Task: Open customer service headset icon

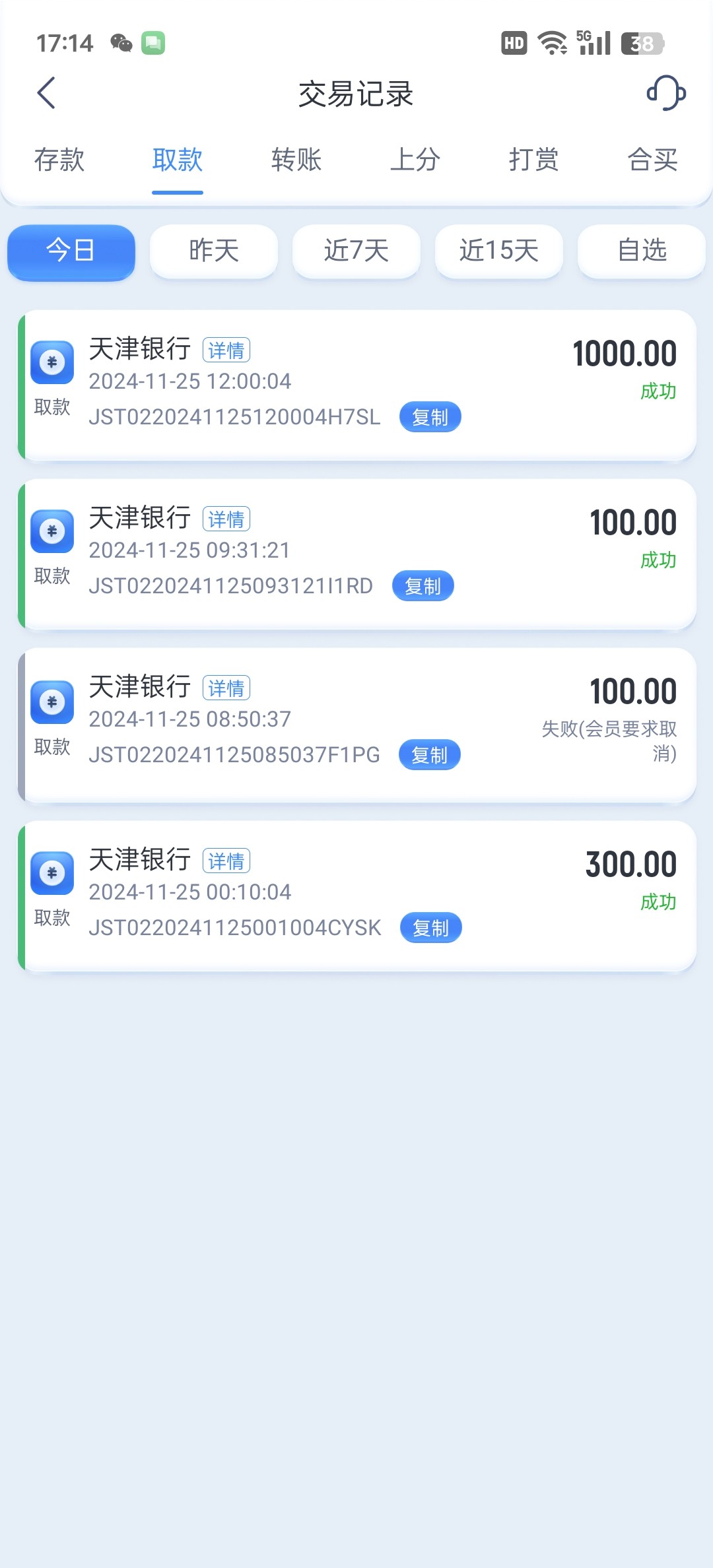Action: (665, 93)
